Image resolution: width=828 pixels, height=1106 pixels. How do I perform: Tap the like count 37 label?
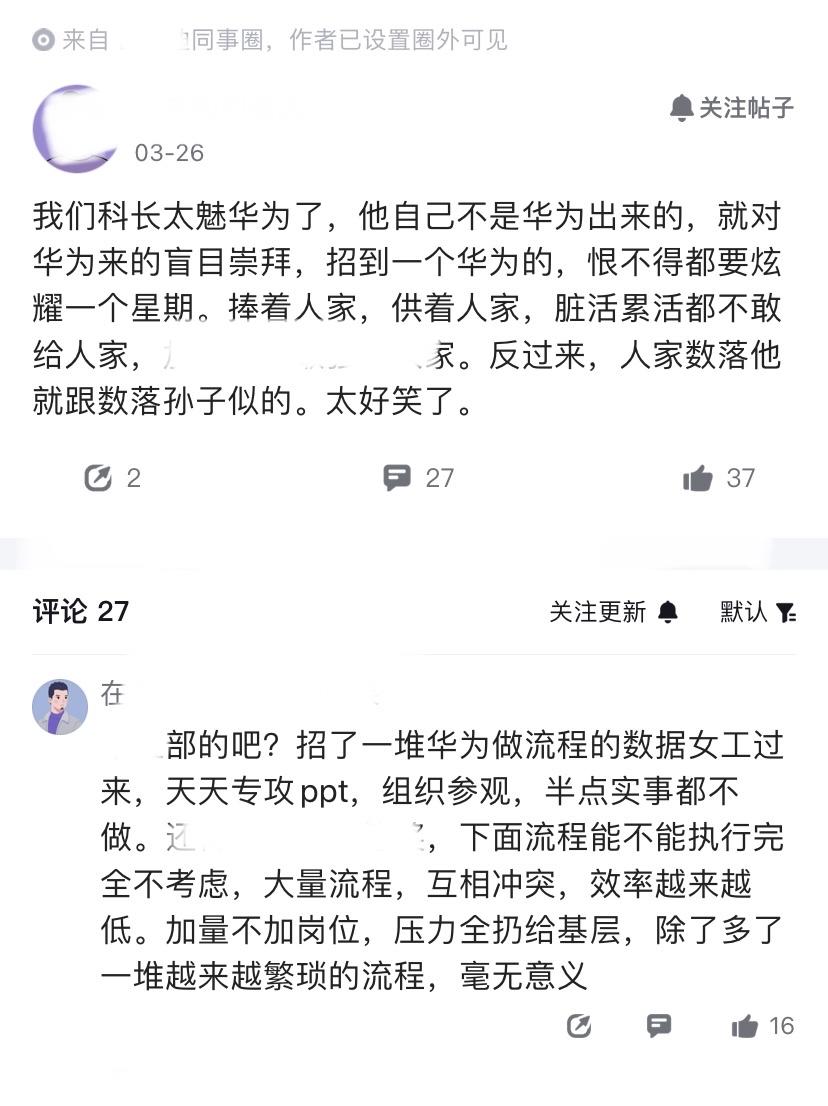pos(740,478)
